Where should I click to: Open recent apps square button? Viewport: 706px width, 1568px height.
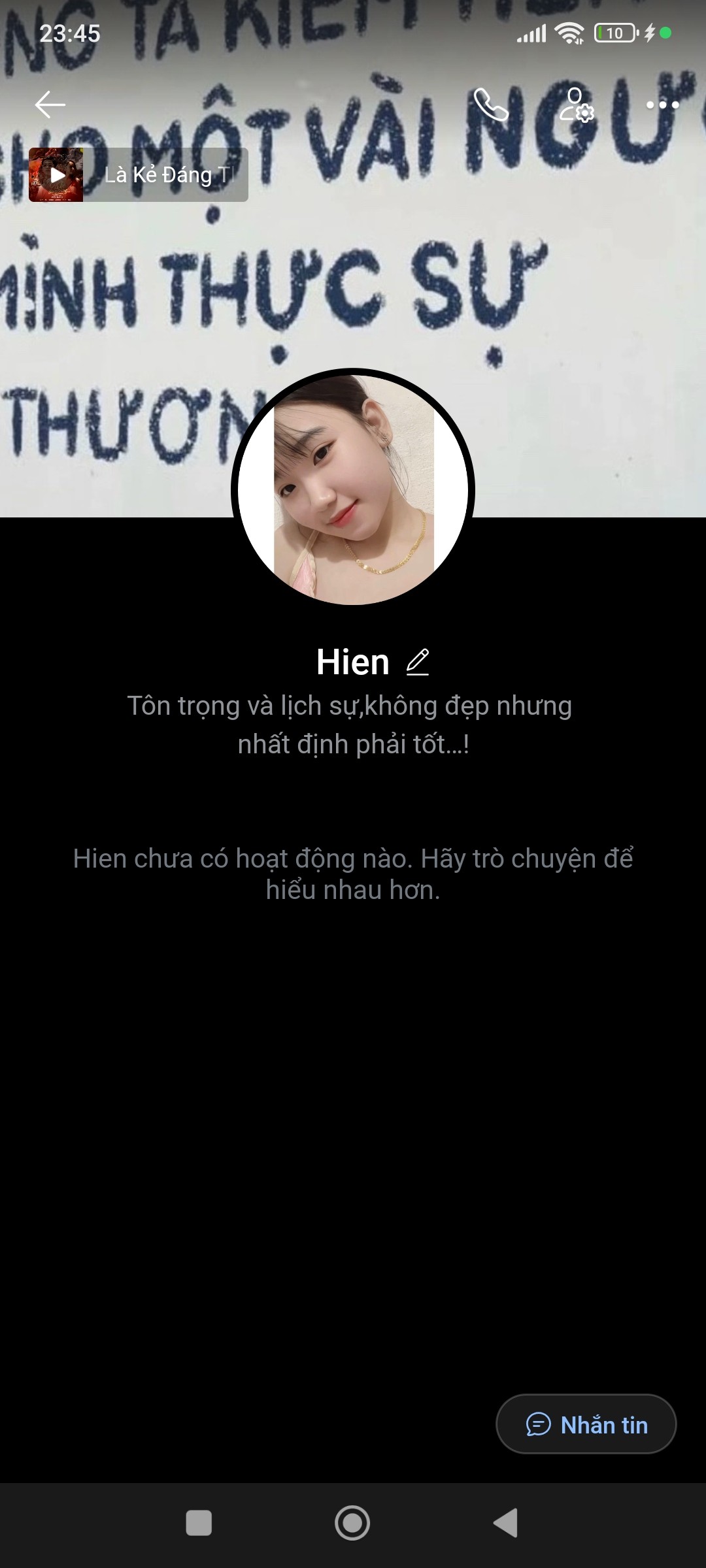pyautogui.click(x=199, y=1522)
